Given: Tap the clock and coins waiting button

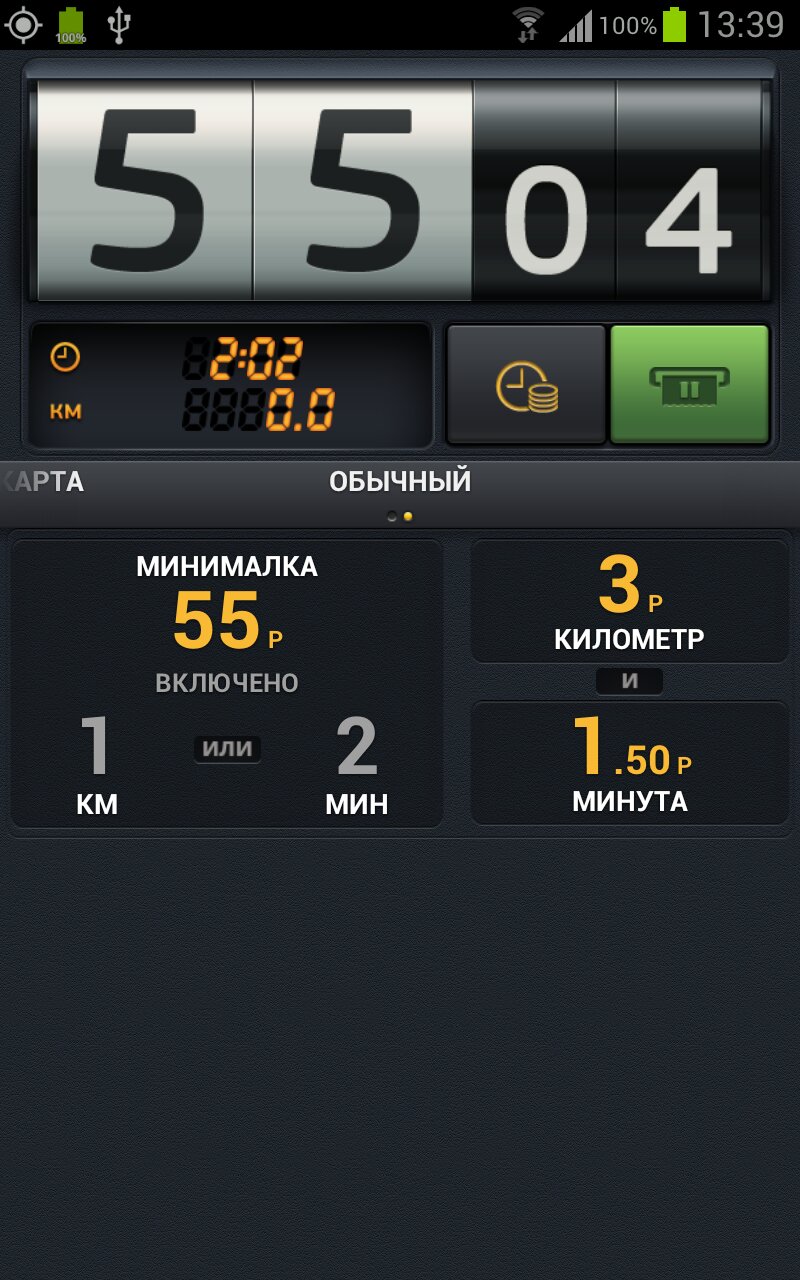Looking at the screenshot, I should (526, 384).
